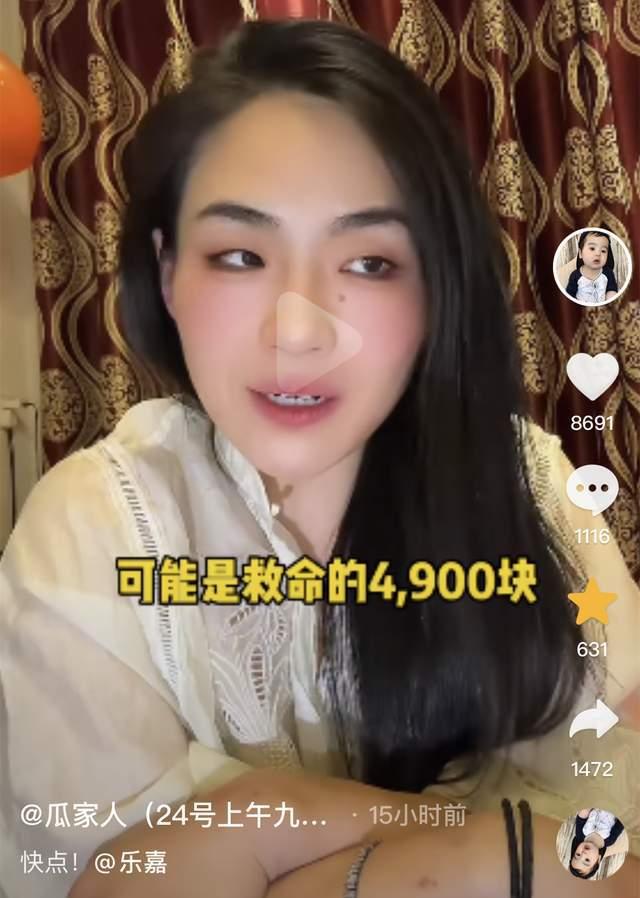Share the video with the arrow icon
640x898 pixels.
[592, 719]
